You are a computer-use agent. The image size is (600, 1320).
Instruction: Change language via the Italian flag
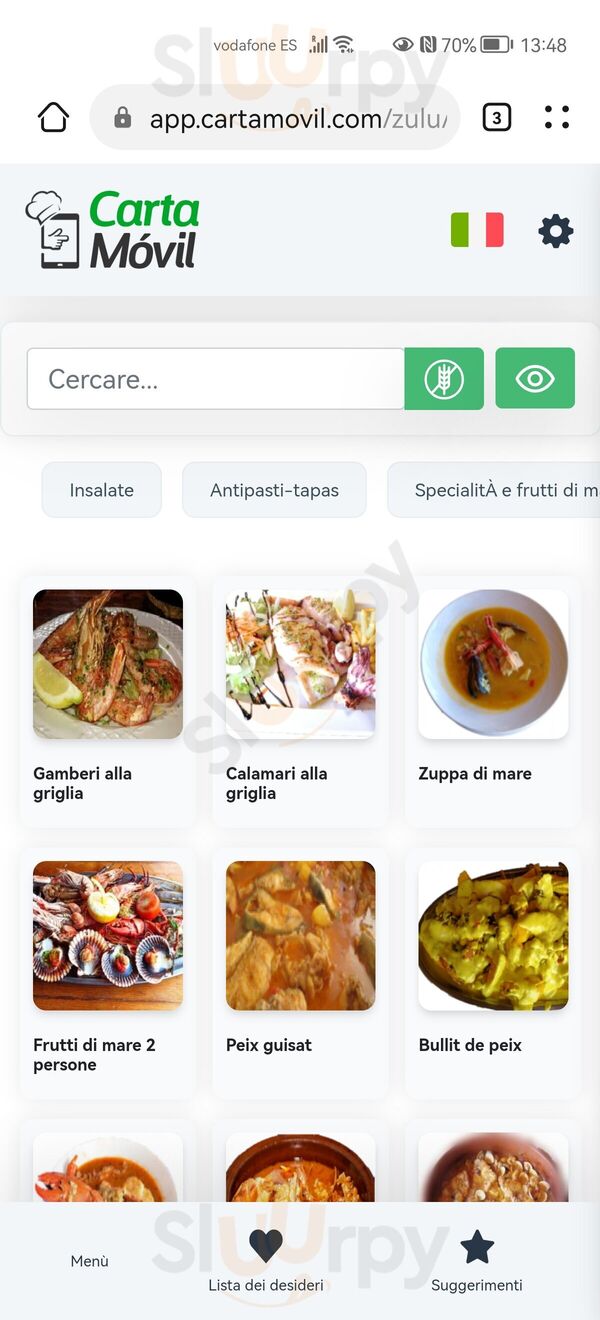[477, 230]
